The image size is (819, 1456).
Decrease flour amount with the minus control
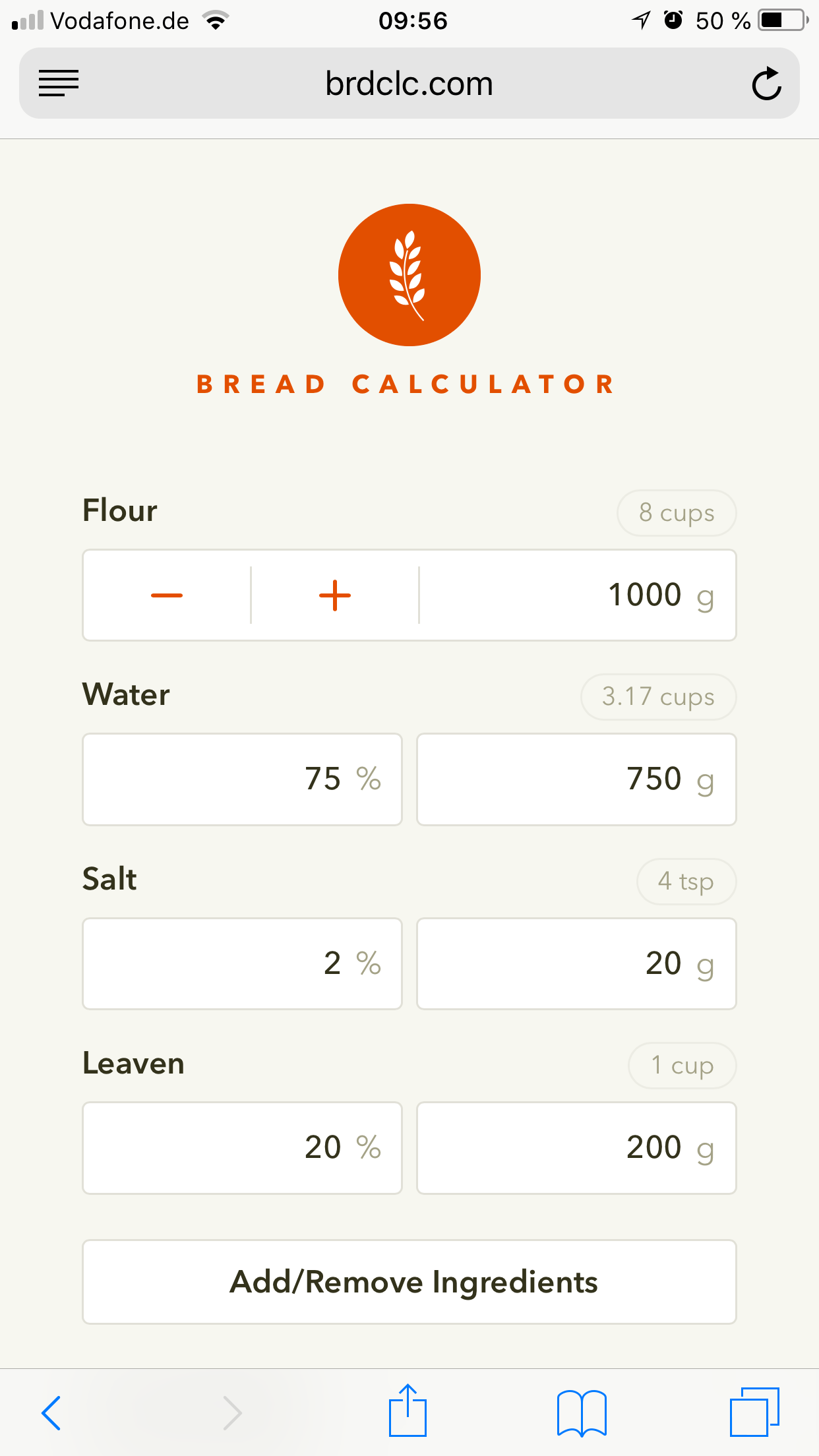(167, 594)
